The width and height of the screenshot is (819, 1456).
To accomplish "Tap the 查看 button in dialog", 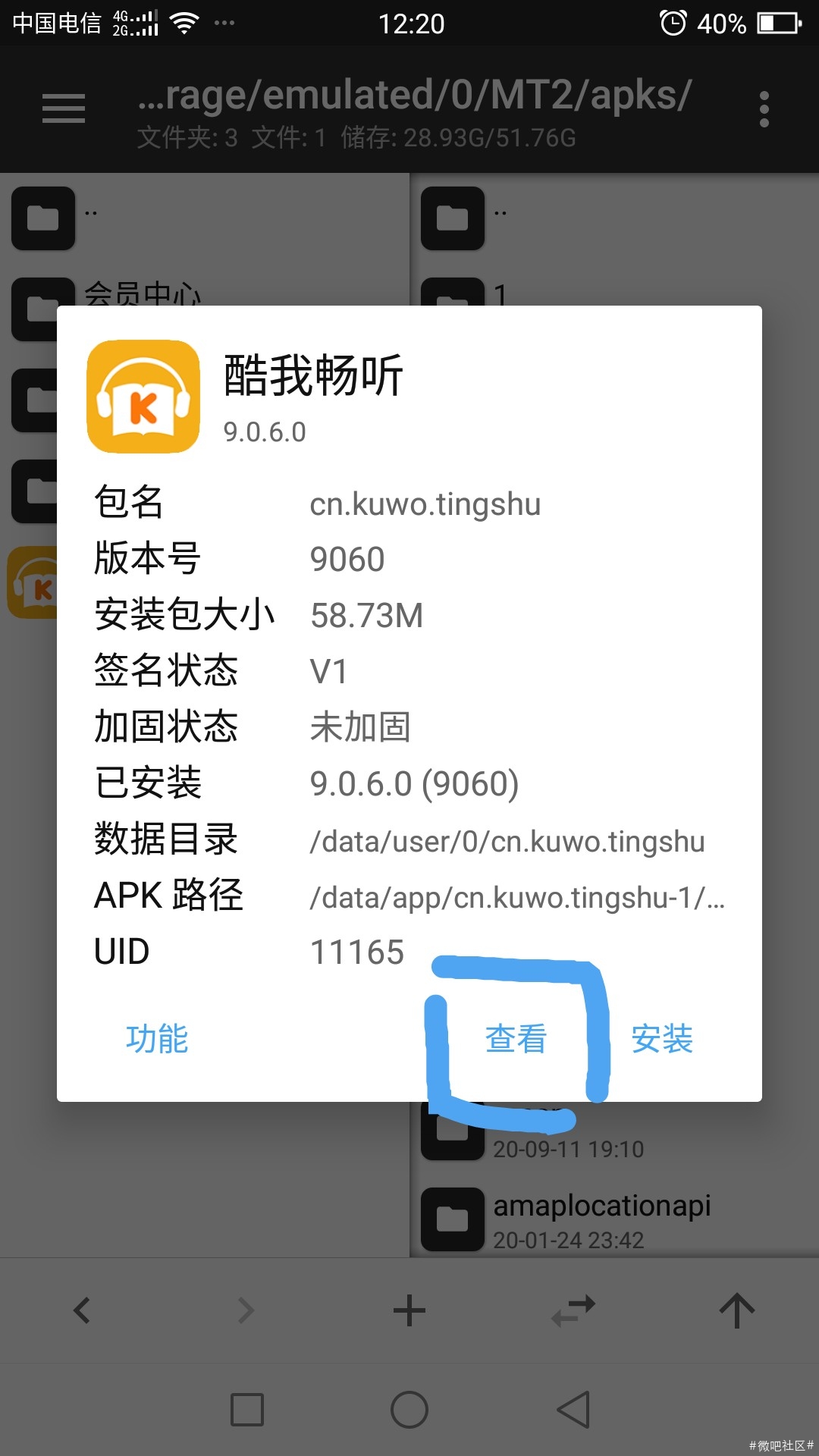I will point(516,1039).
